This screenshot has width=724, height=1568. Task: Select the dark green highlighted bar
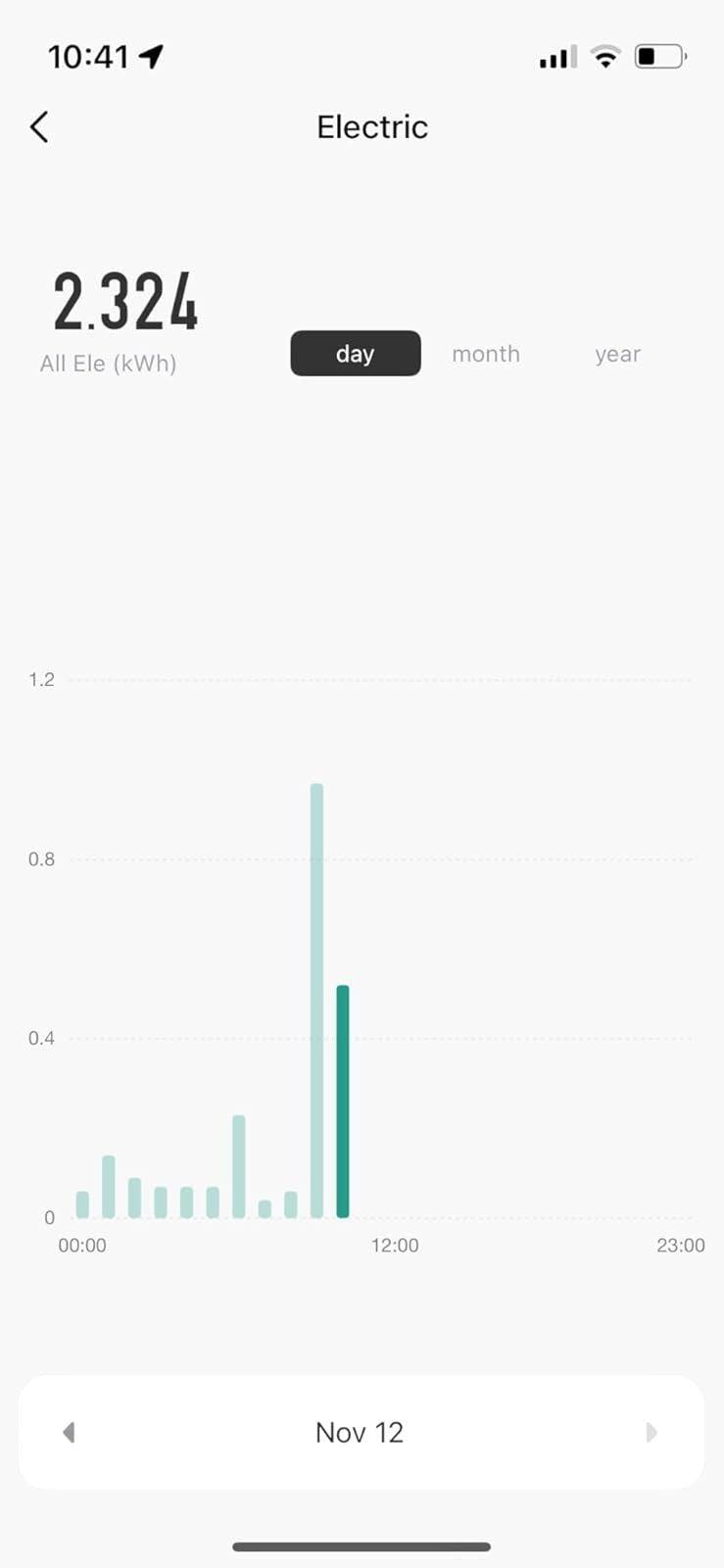point(343,1102)
